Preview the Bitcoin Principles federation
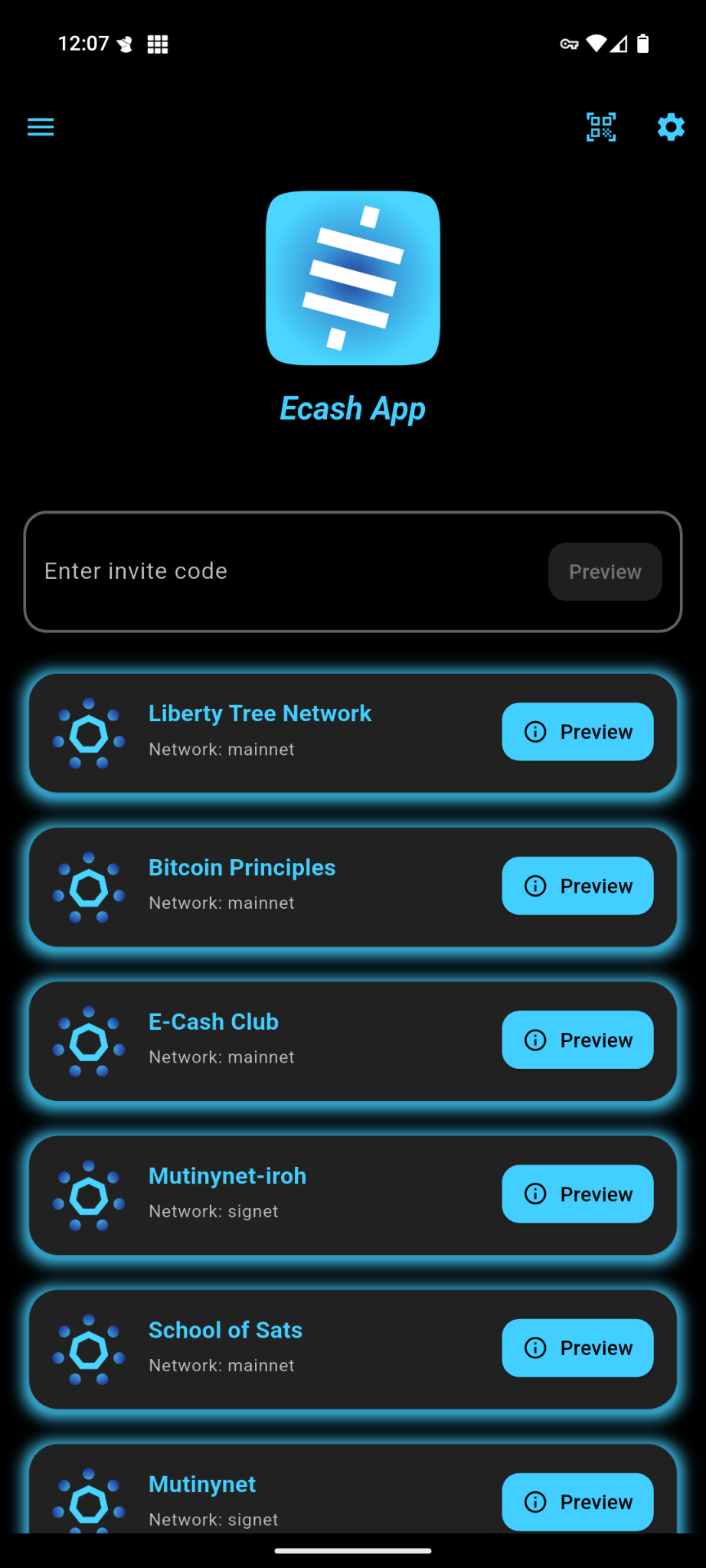This screenshot has height=1568, width=706. point(577,886)
